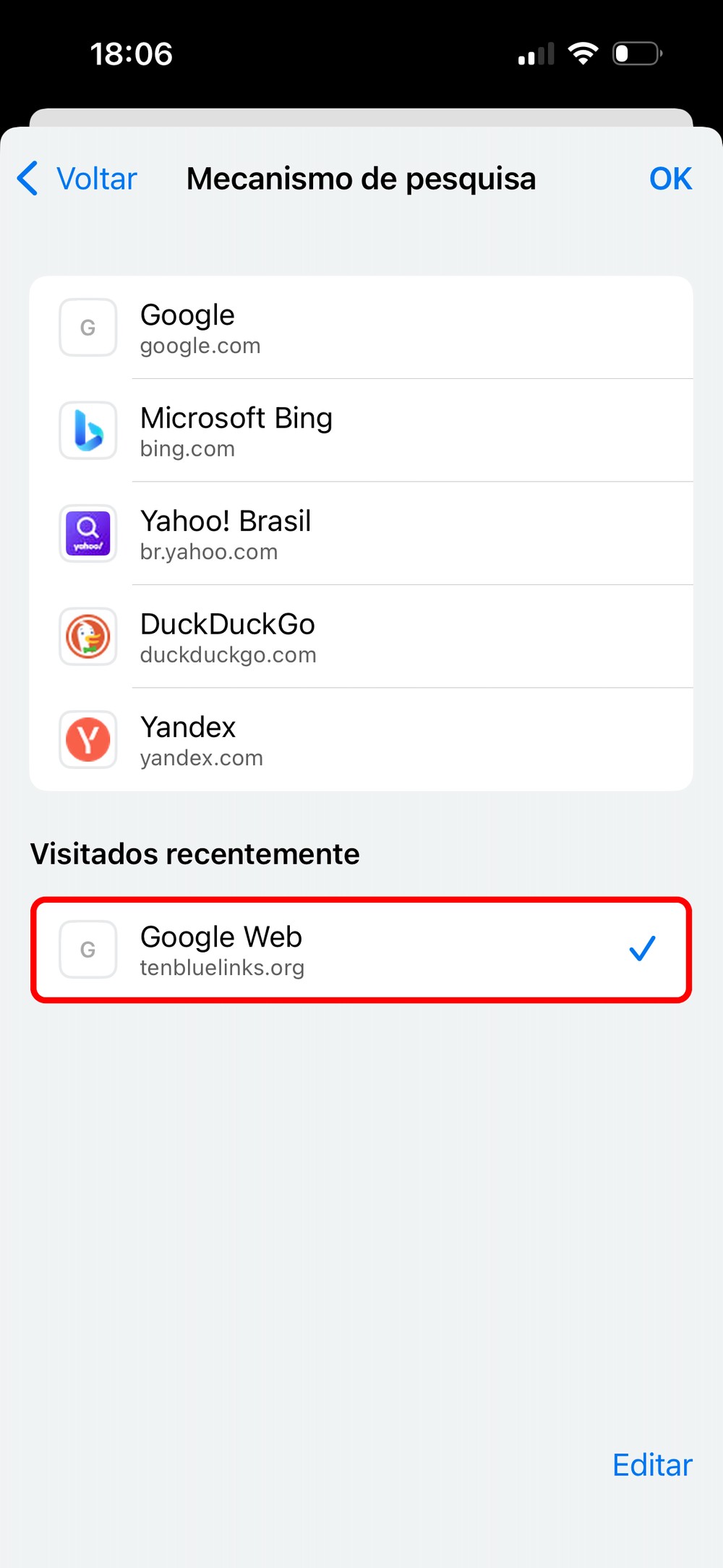The width and height of the screenshot is (723, 1568).
Task: Tap the Google Web tenbluelinks.org option
Action: click(361, 950)
